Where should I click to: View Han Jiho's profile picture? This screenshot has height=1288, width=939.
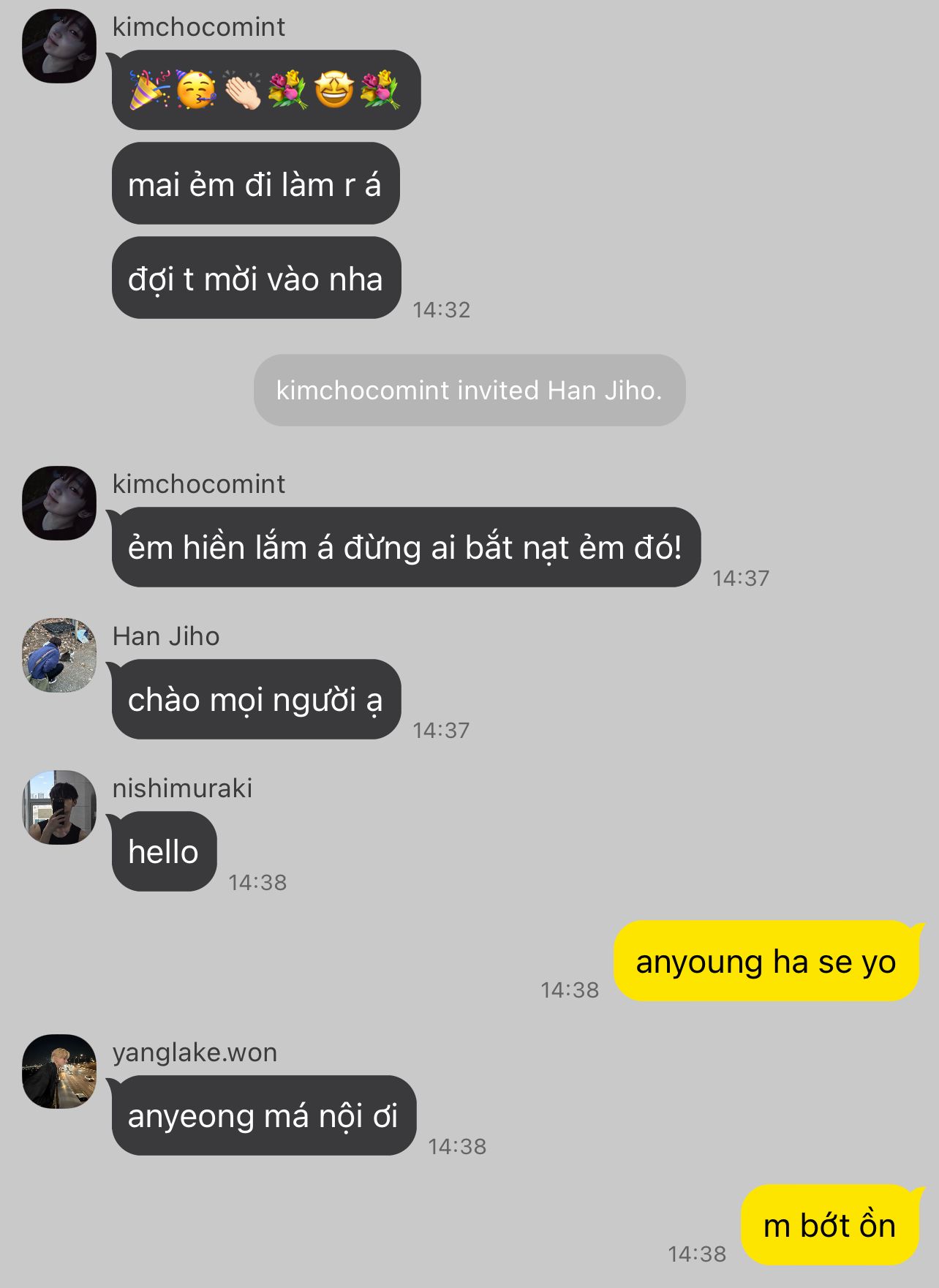(59, 655)
